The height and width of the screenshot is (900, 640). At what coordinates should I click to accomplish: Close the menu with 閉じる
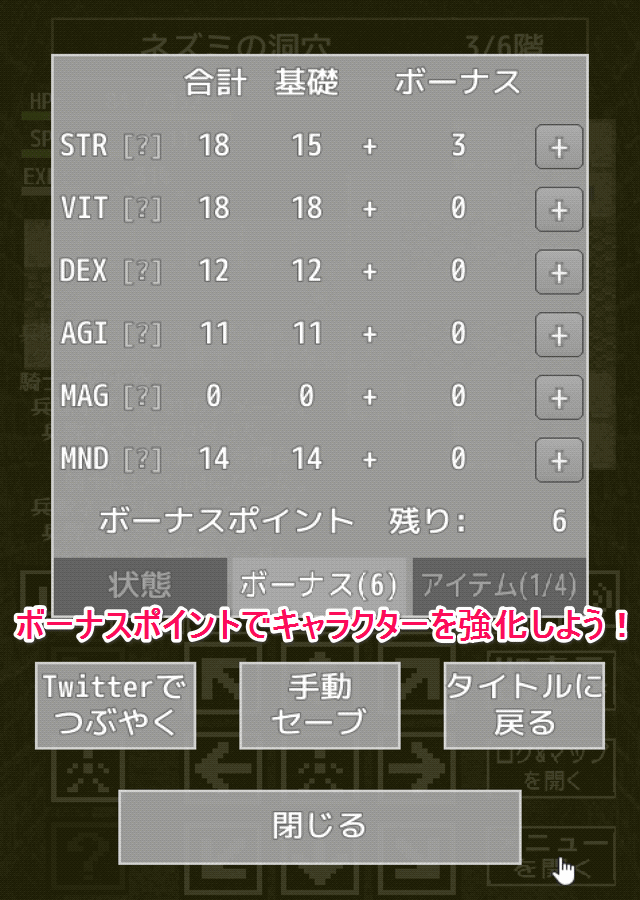[320, 827]
